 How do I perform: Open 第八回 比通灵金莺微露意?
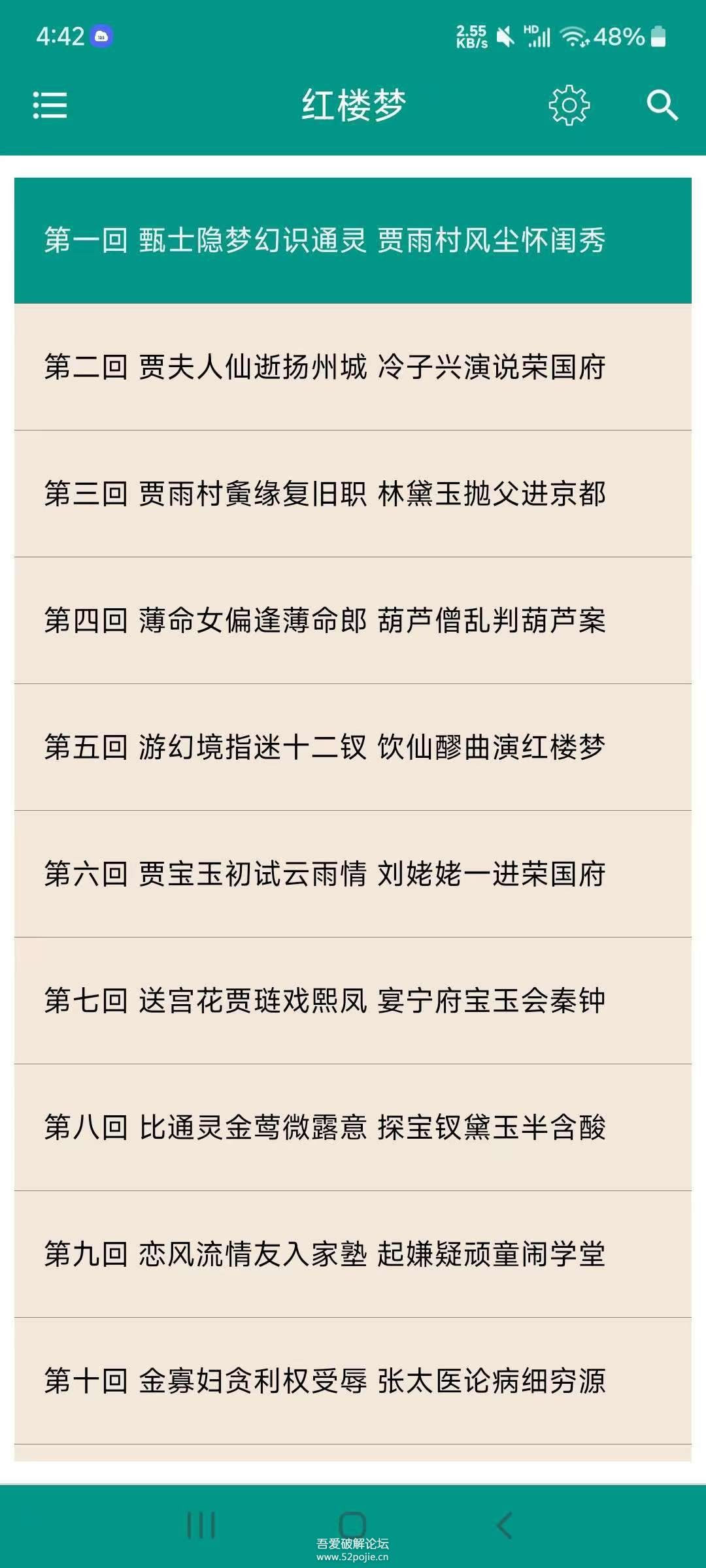coord(353,1128)
